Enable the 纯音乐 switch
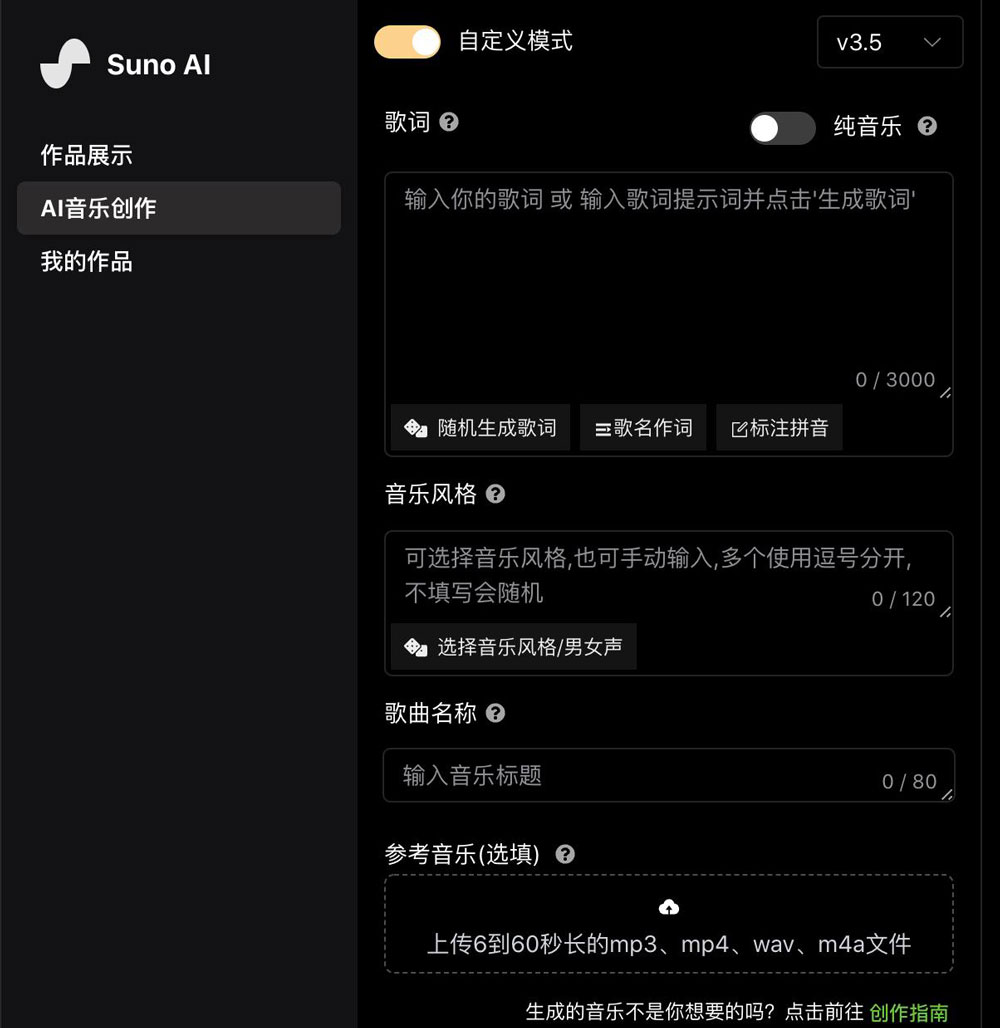This screenshot has width=1000, height=1028. [x=782, y=128]
